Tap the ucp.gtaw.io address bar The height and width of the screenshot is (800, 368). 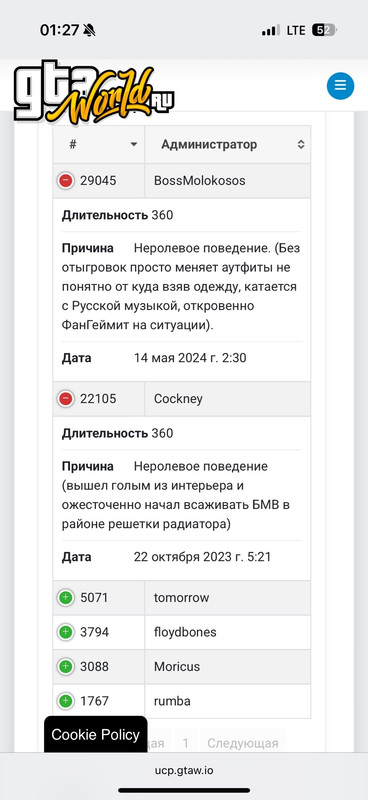pos(184,771)
